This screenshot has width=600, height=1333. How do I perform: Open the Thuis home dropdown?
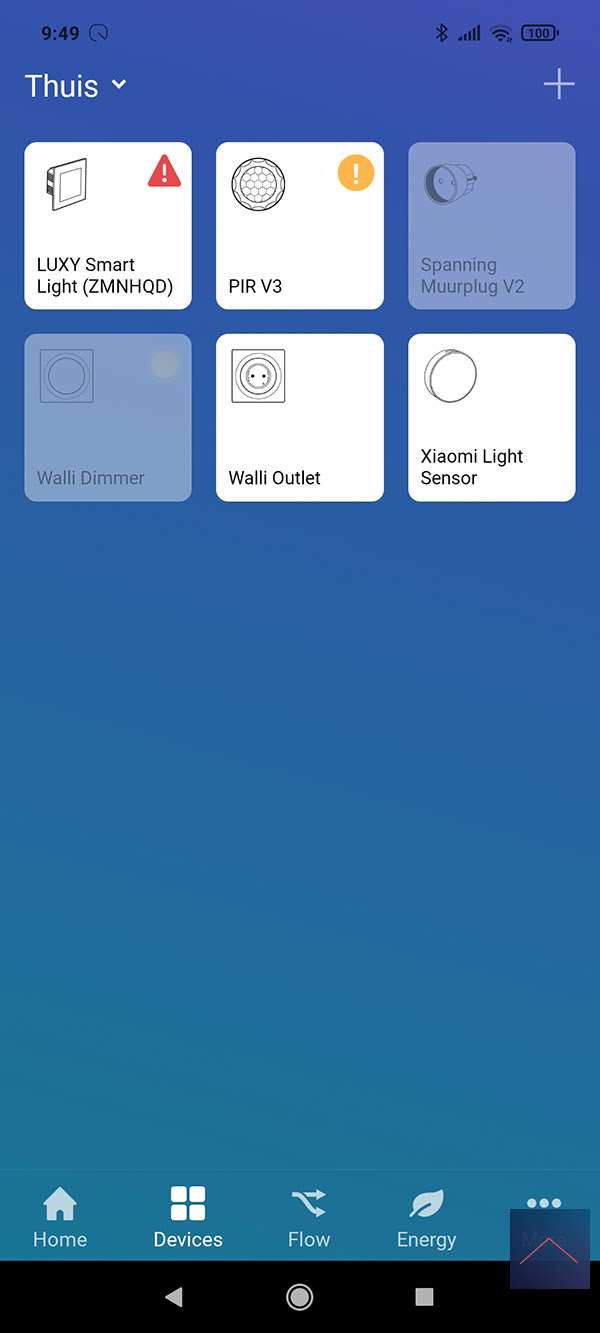(76, 86)
